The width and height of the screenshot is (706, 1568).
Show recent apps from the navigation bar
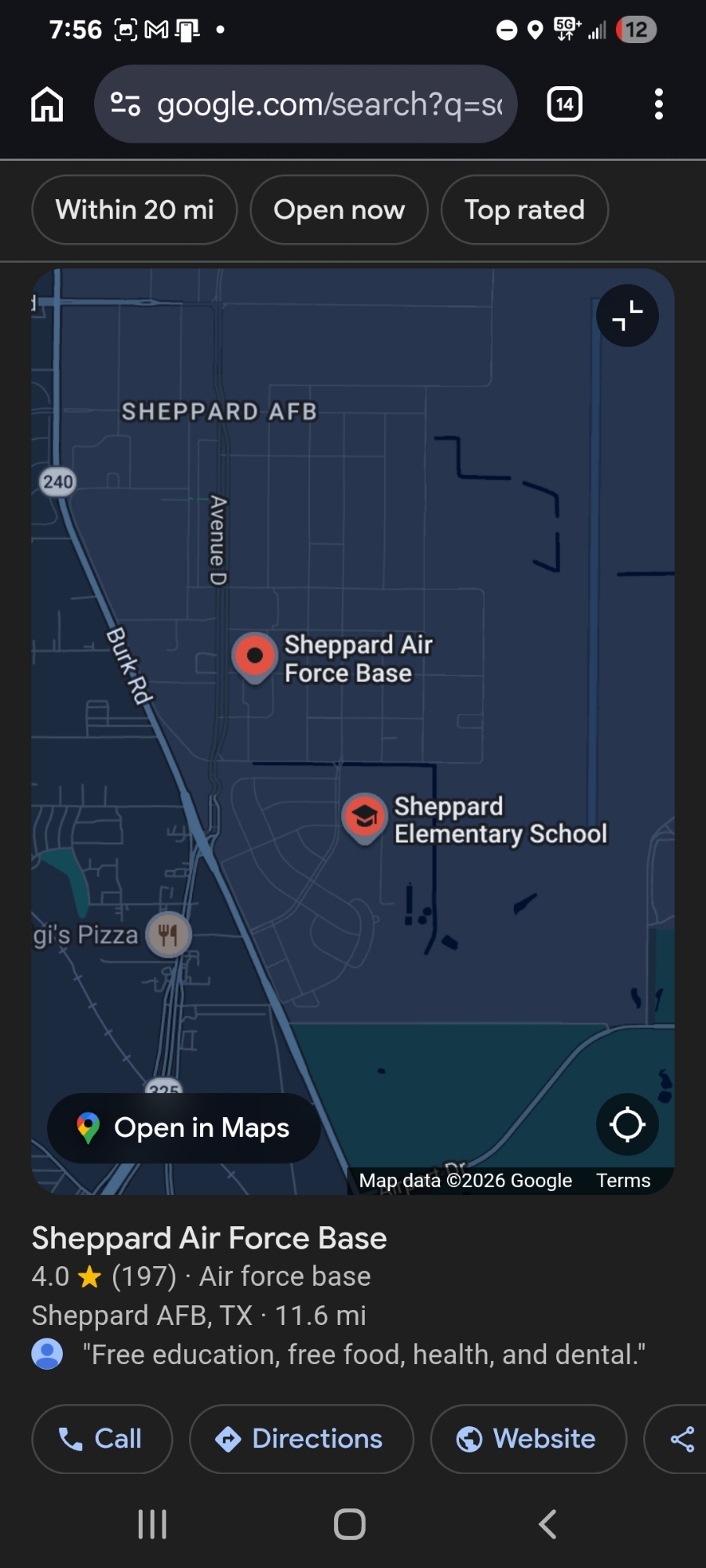pos(152,1525)
